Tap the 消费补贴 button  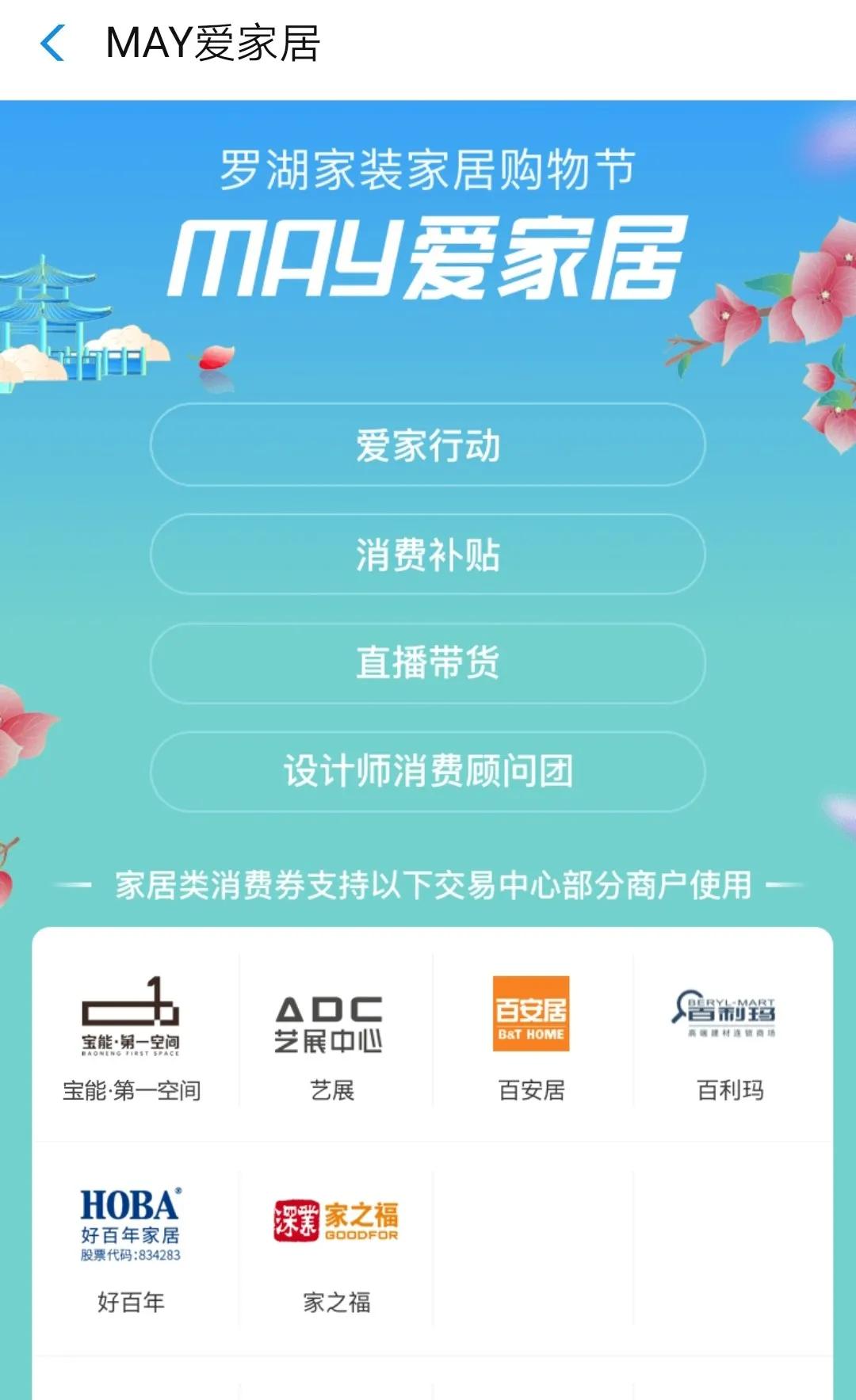point(428,554)
